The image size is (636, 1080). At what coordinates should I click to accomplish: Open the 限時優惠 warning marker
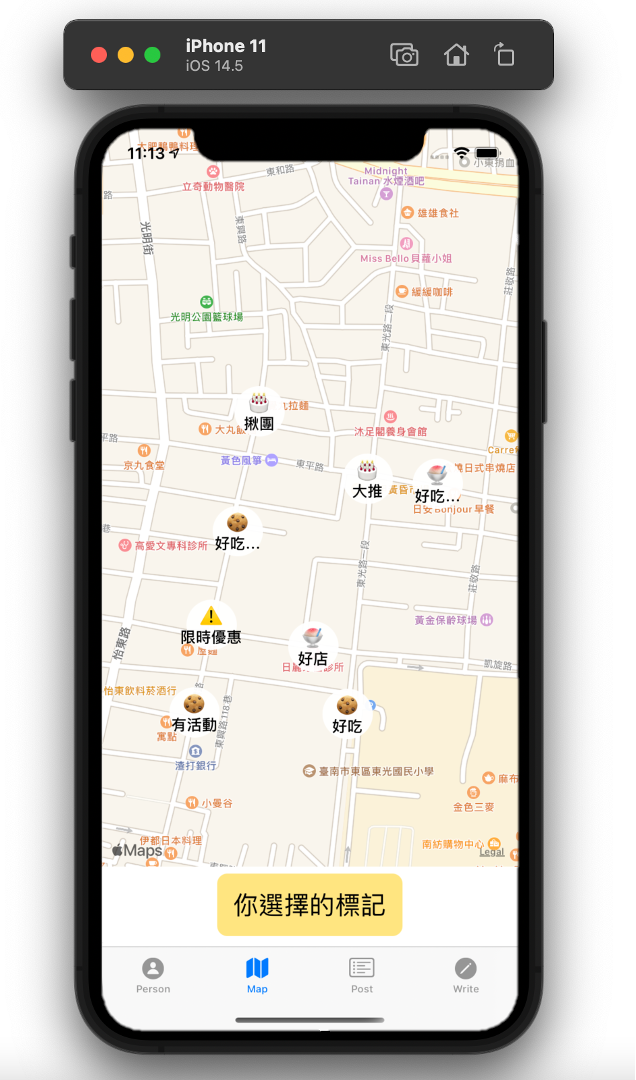point(211,617)
